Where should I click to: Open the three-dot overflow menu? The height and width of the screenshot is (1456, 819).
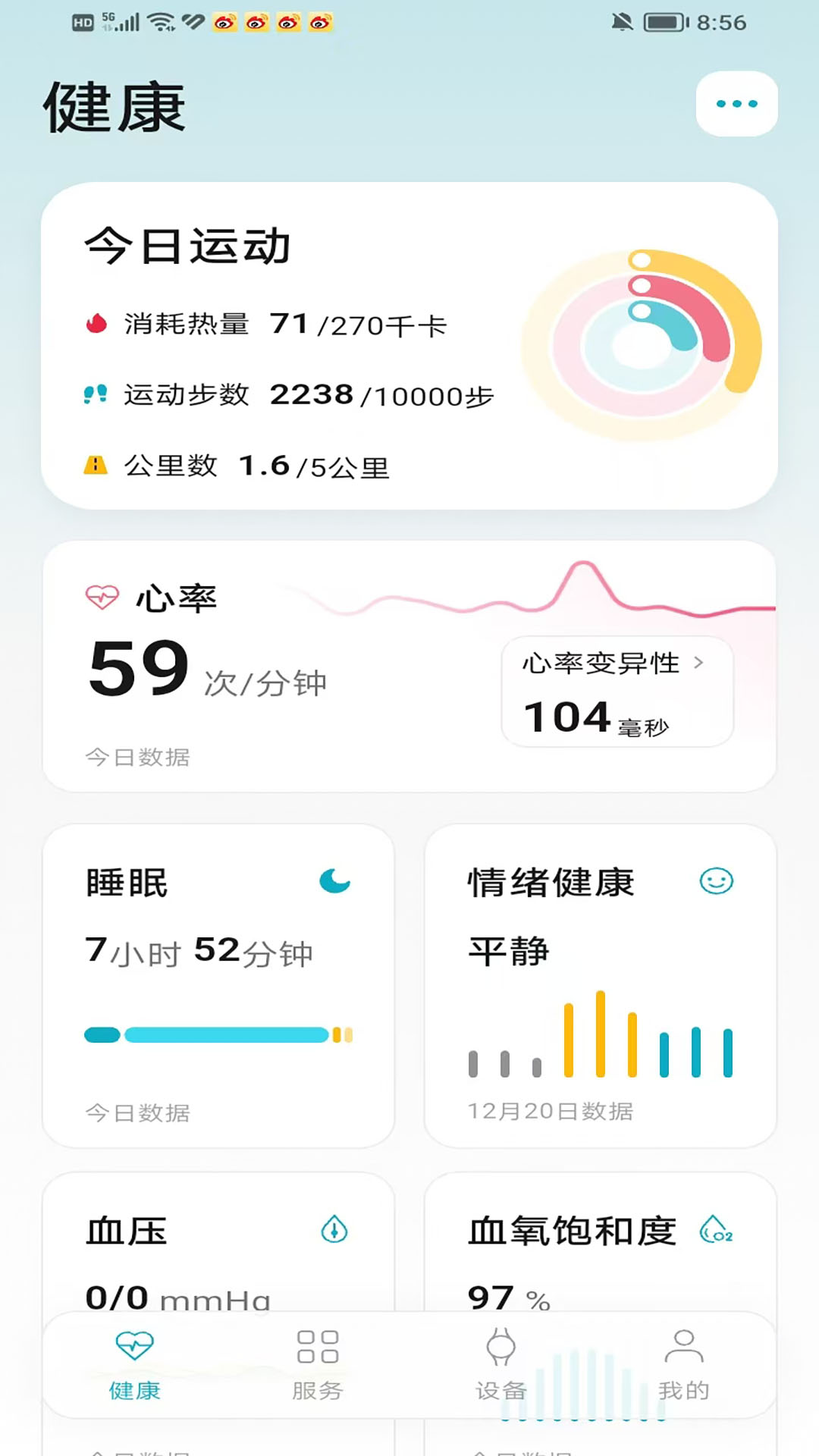click(x=736, y=104)
